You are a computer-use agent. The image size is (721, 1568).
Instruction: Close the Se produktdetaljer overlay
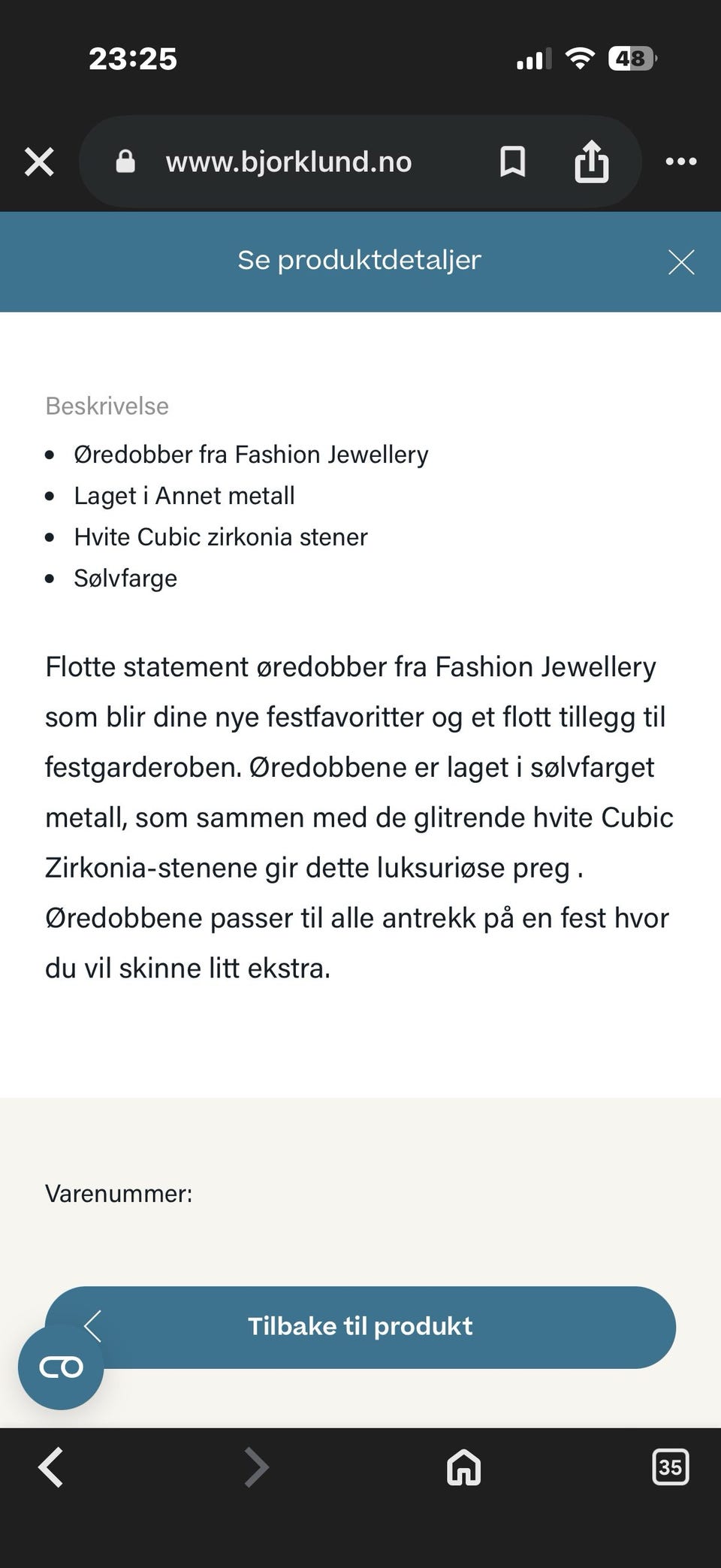point(680,261)
